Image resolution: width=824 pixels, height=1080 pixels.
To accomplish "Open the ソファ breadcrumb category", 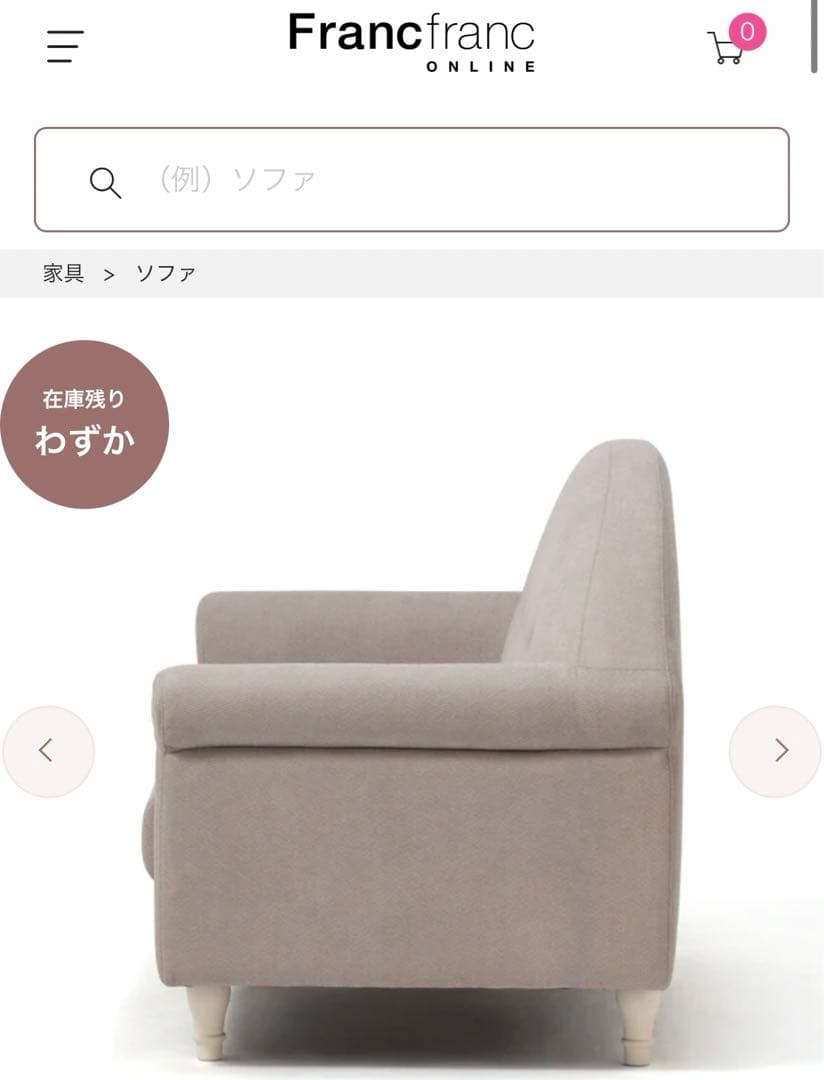I will pyautogui.click(x=165, y=273).
